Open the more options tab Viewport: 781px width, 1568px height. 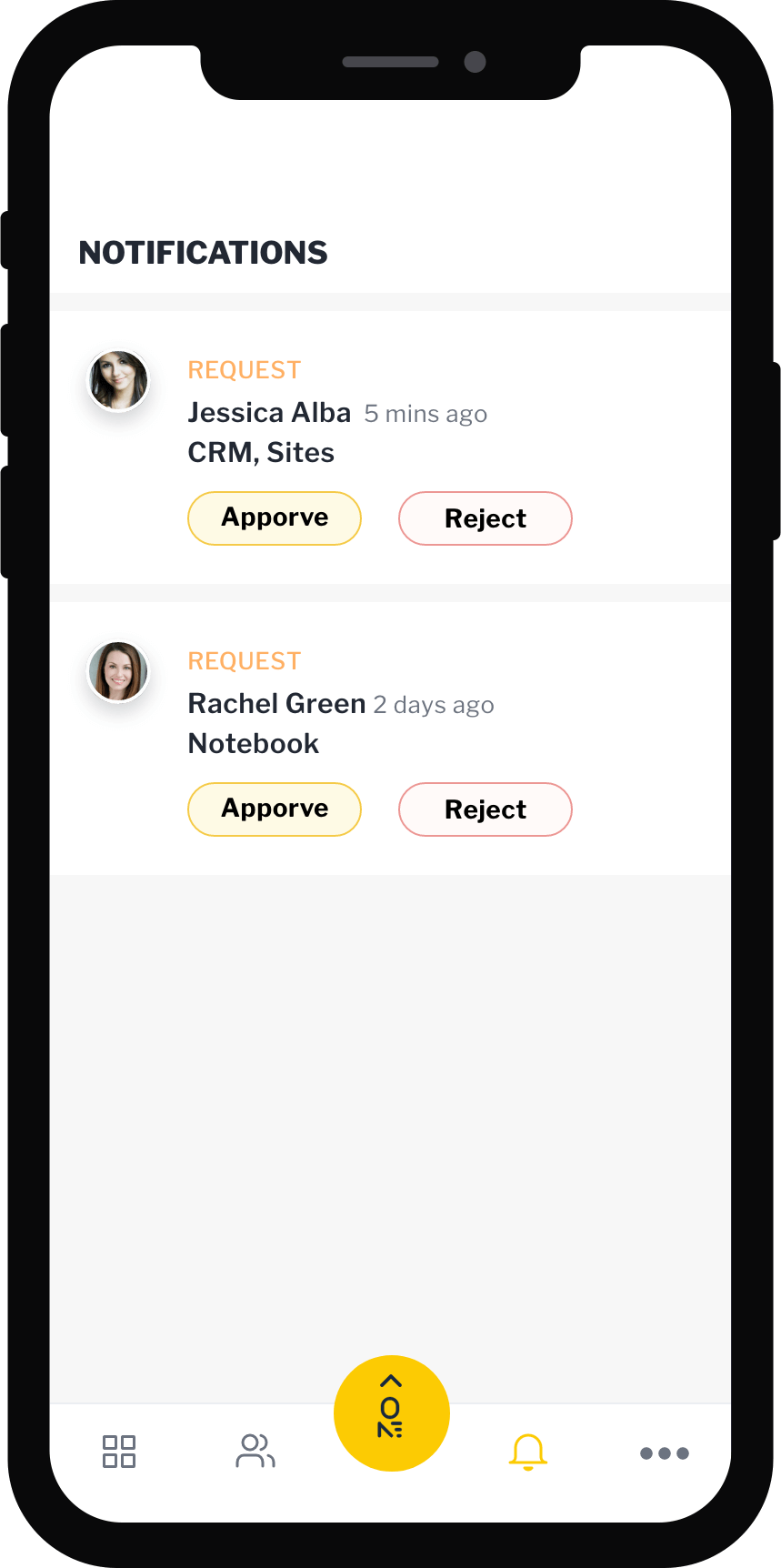(665, 1453)
